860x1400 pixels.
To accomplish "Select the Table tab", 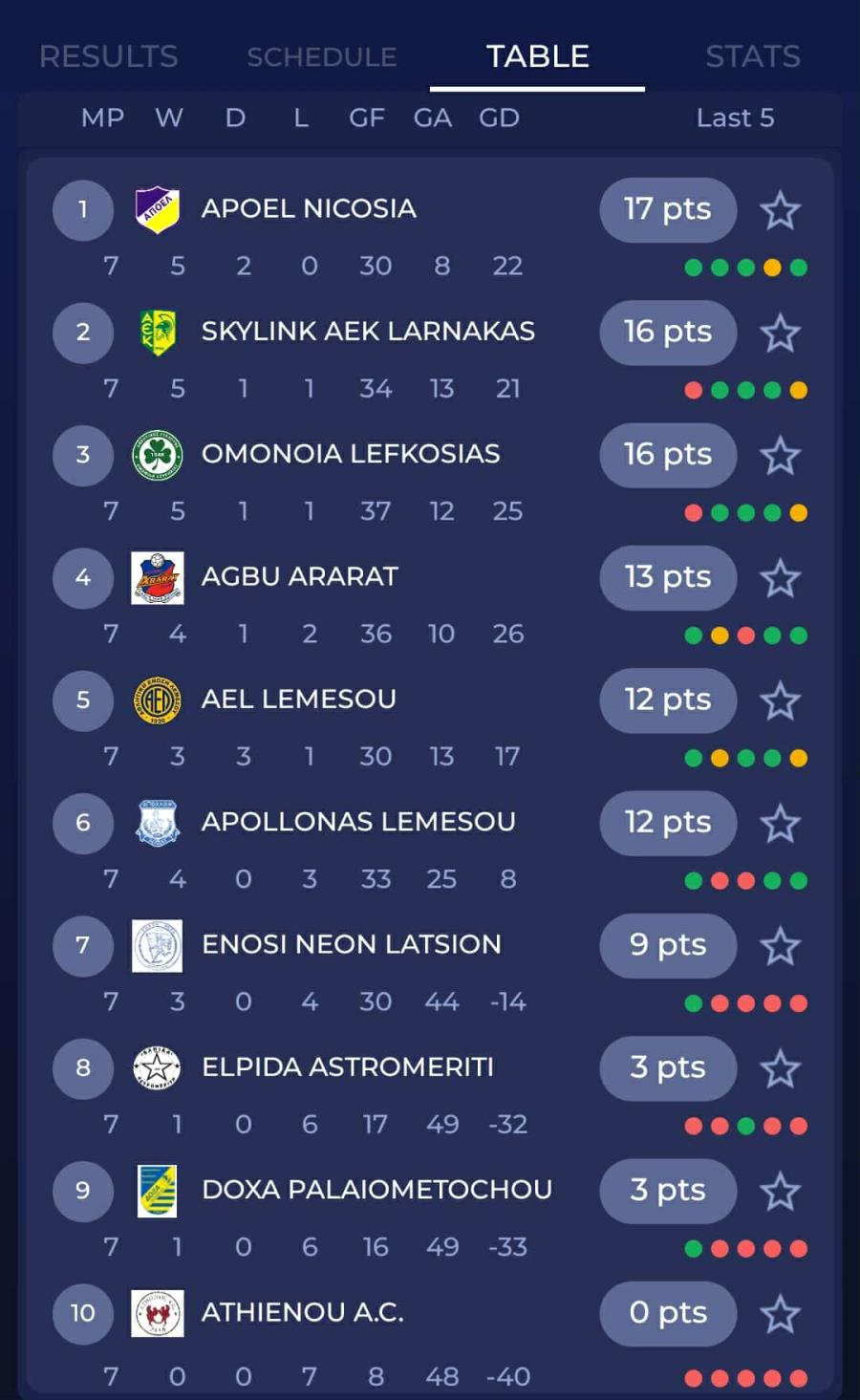I will [x=537, y=56].
